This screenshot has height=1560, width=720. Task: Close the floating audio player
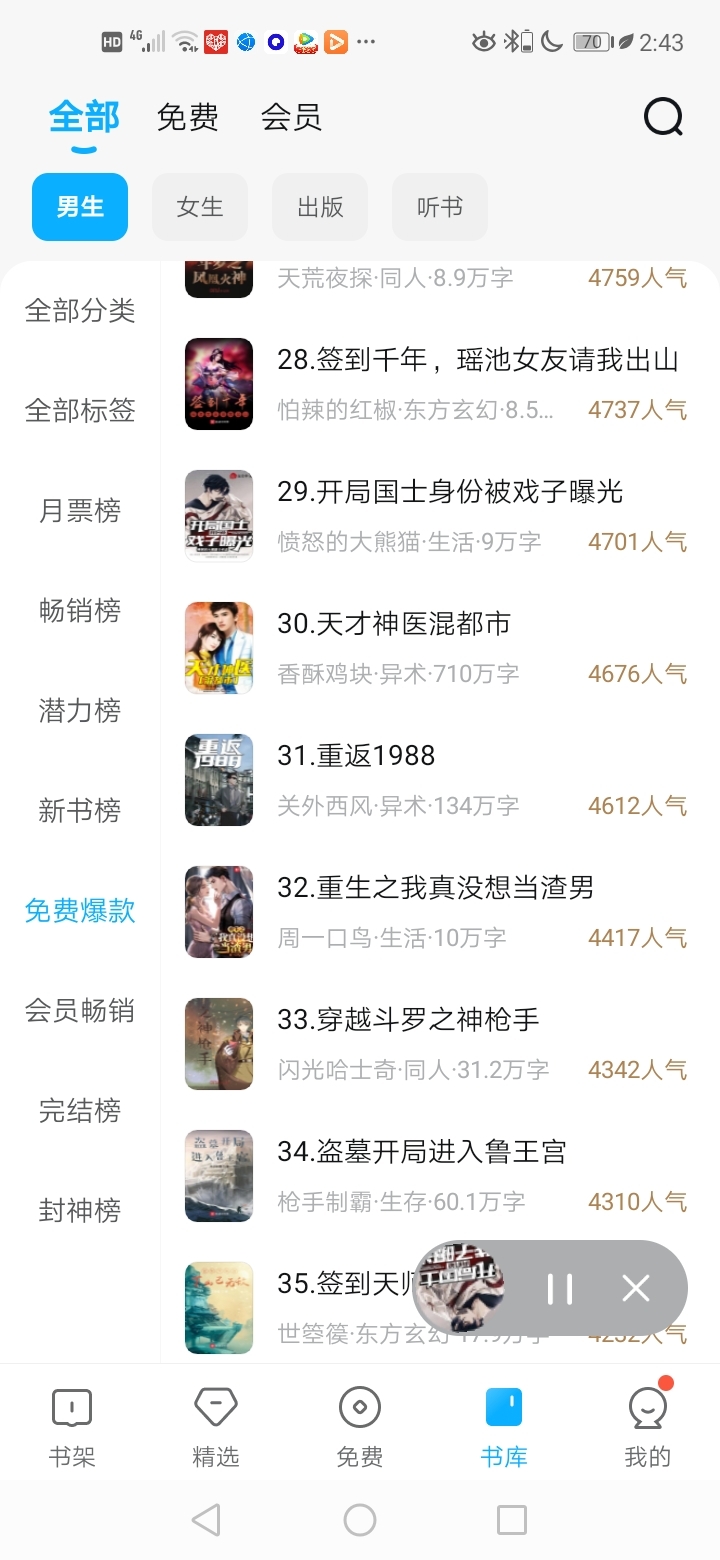636,1289
